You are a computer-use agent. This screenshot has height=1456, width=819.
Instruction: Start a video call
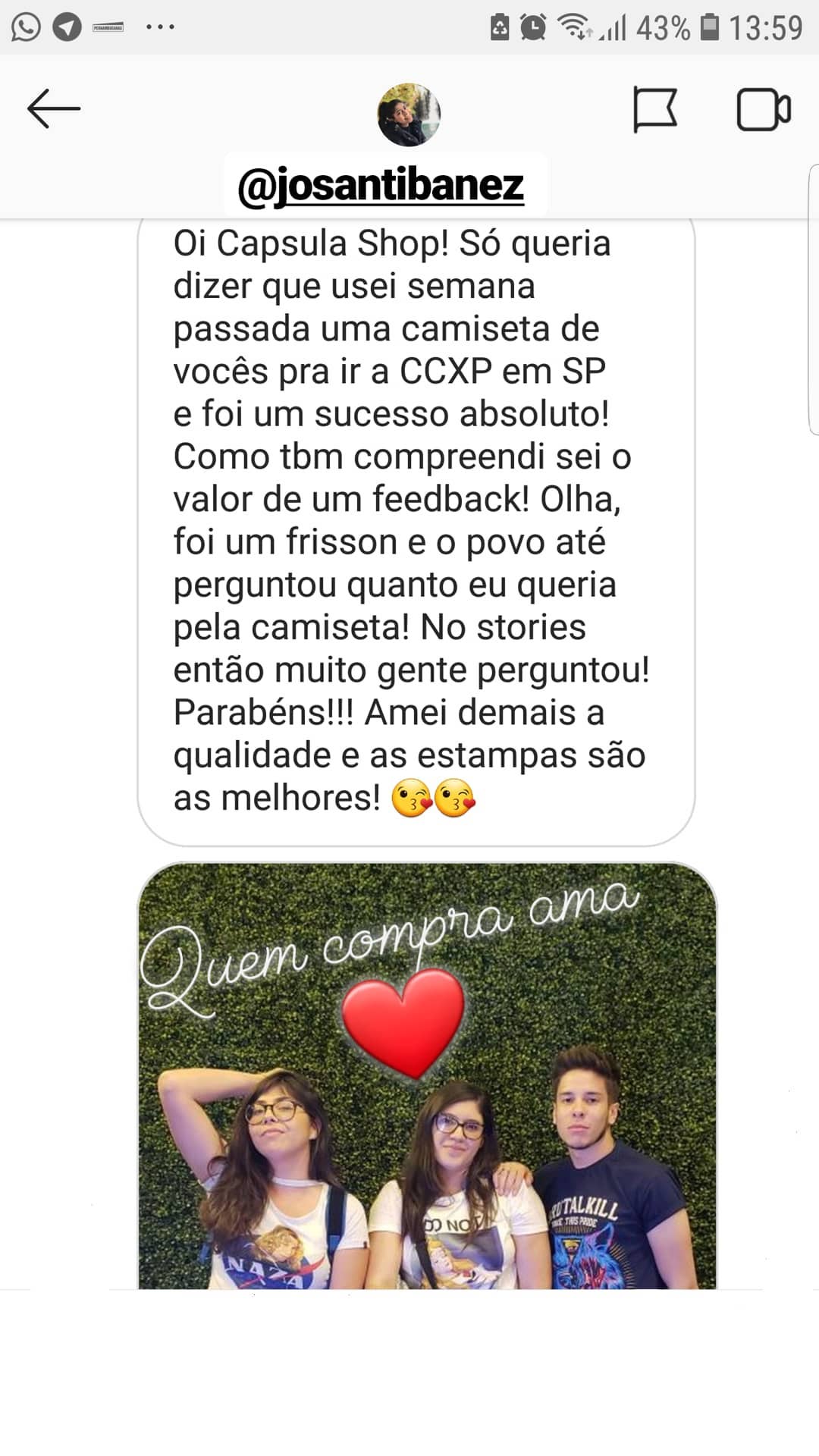(x=764, y=110)
